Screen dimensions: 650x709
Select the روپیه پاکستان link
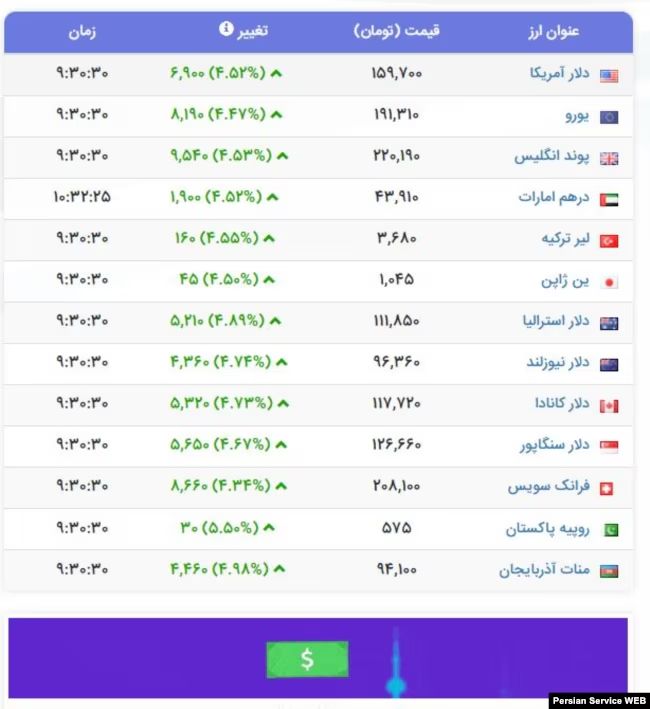coord(552,529)
